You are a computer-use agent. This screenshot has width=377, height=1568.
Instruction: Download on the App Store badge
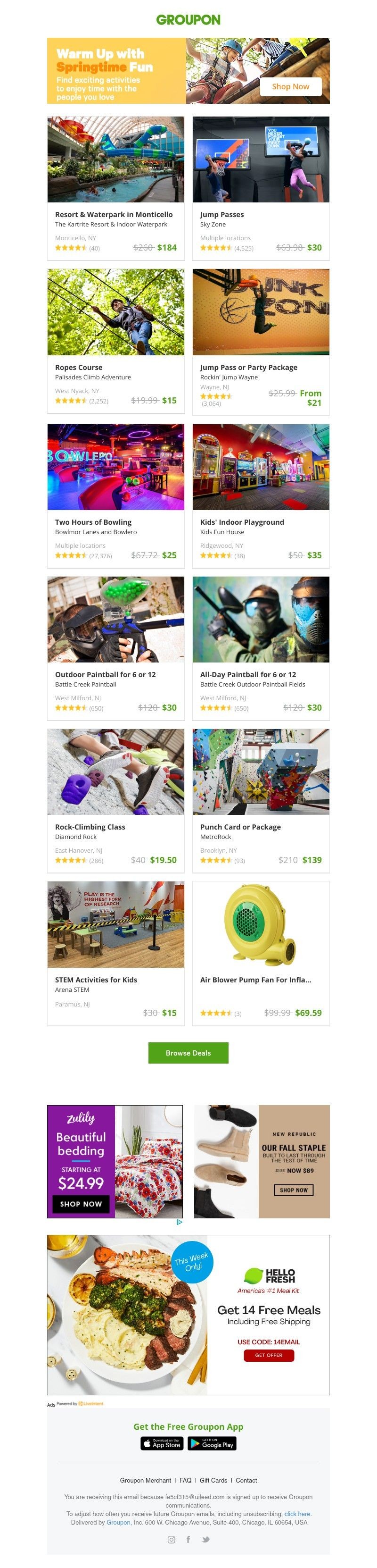pyautogui.click(x=163, y=1443)
